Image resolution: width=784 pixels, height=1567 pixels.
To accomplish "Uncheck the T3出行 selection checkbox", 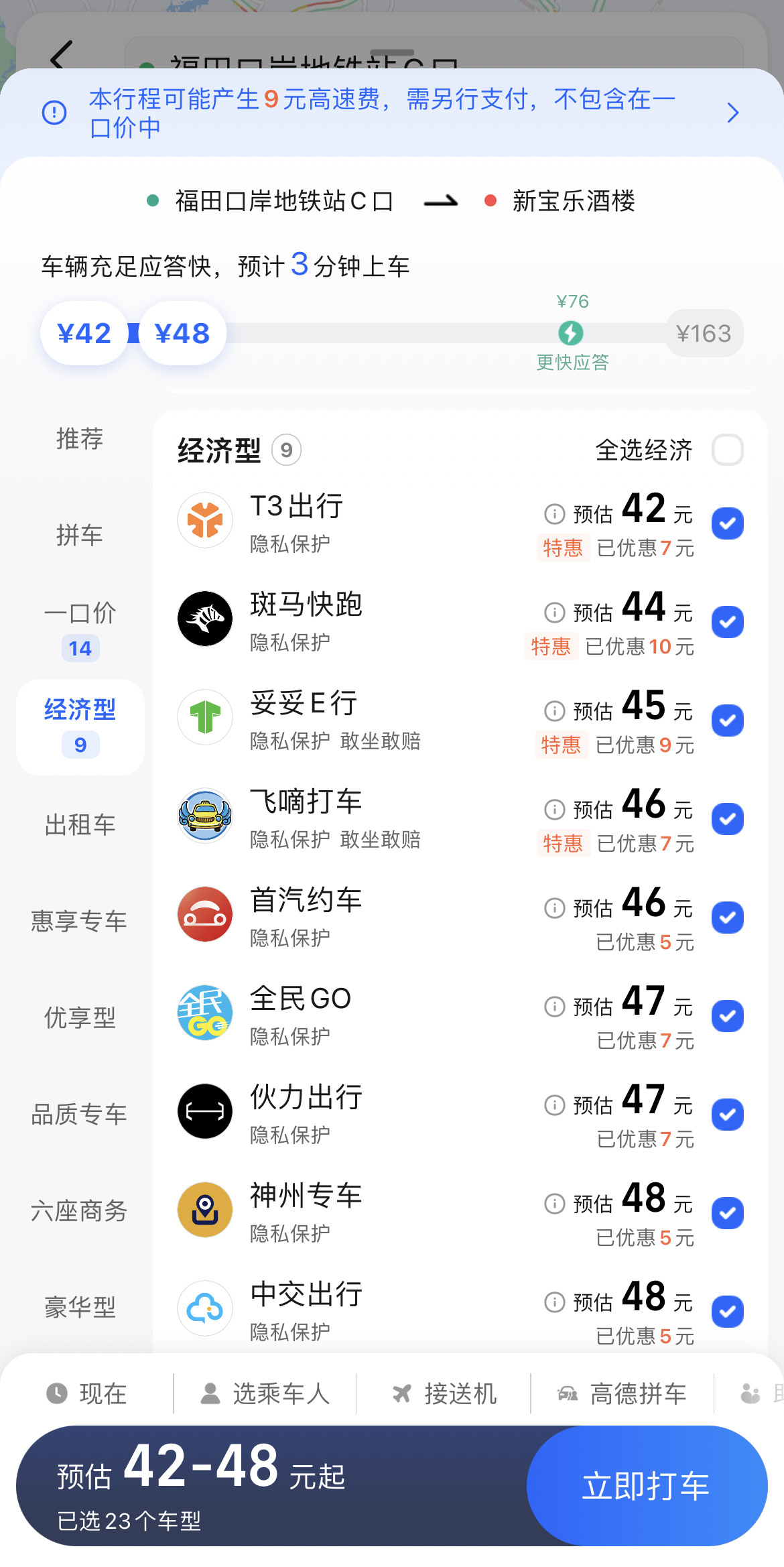I will 728,523.
